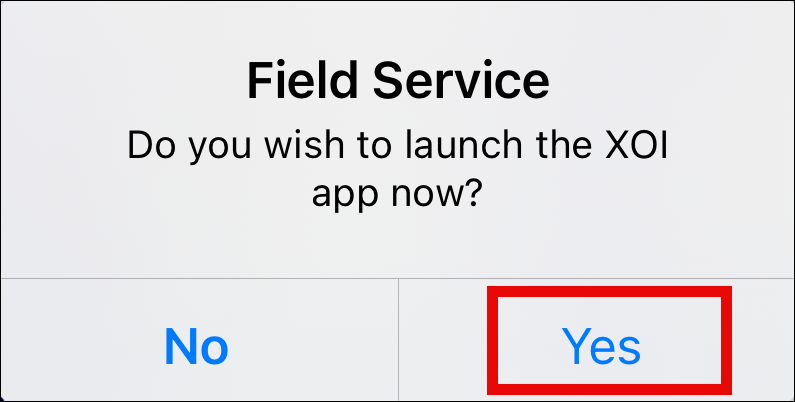Confirm launching the XOI app with Yes

pos(601,345)
